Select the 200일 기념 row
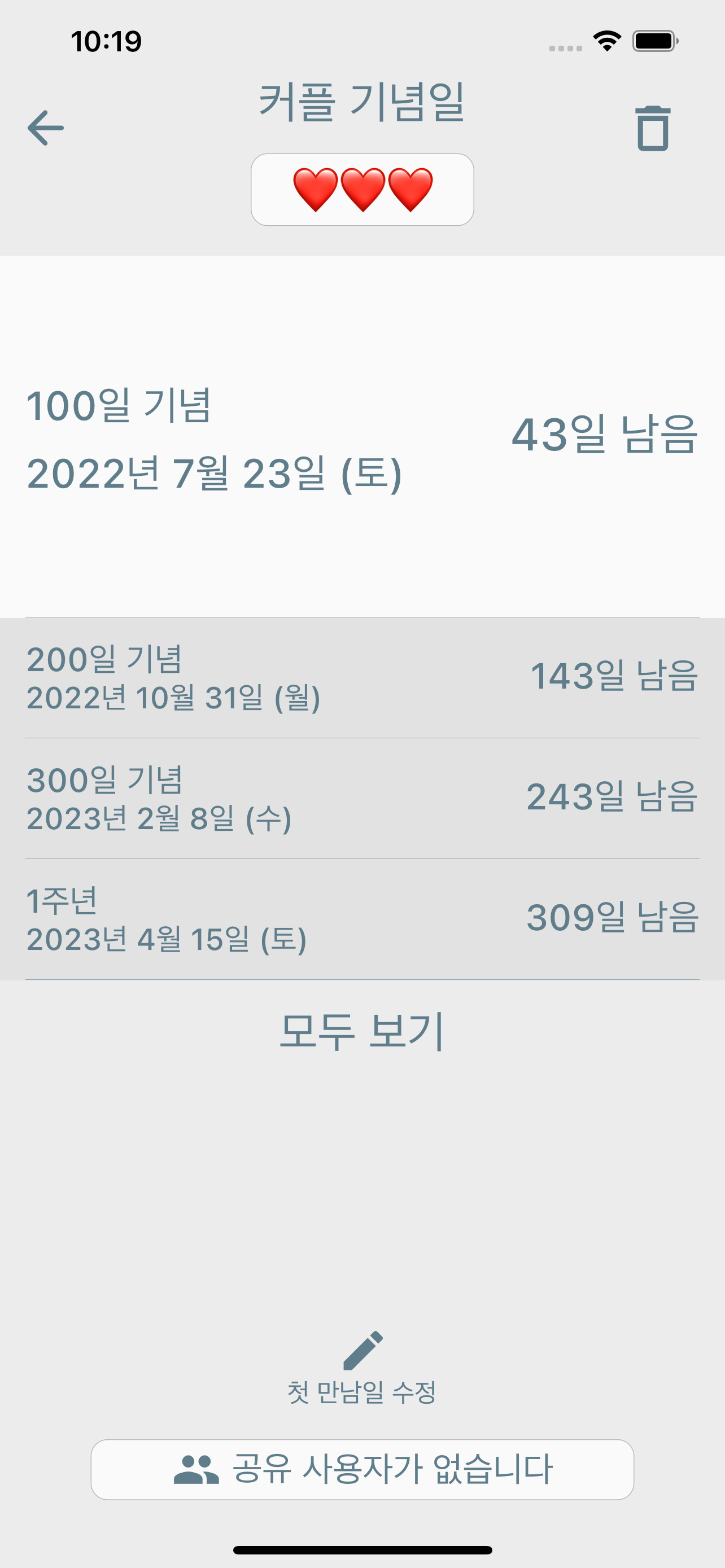The height and width of the screenshot is (1568, 725). click(x=362, y=677)
